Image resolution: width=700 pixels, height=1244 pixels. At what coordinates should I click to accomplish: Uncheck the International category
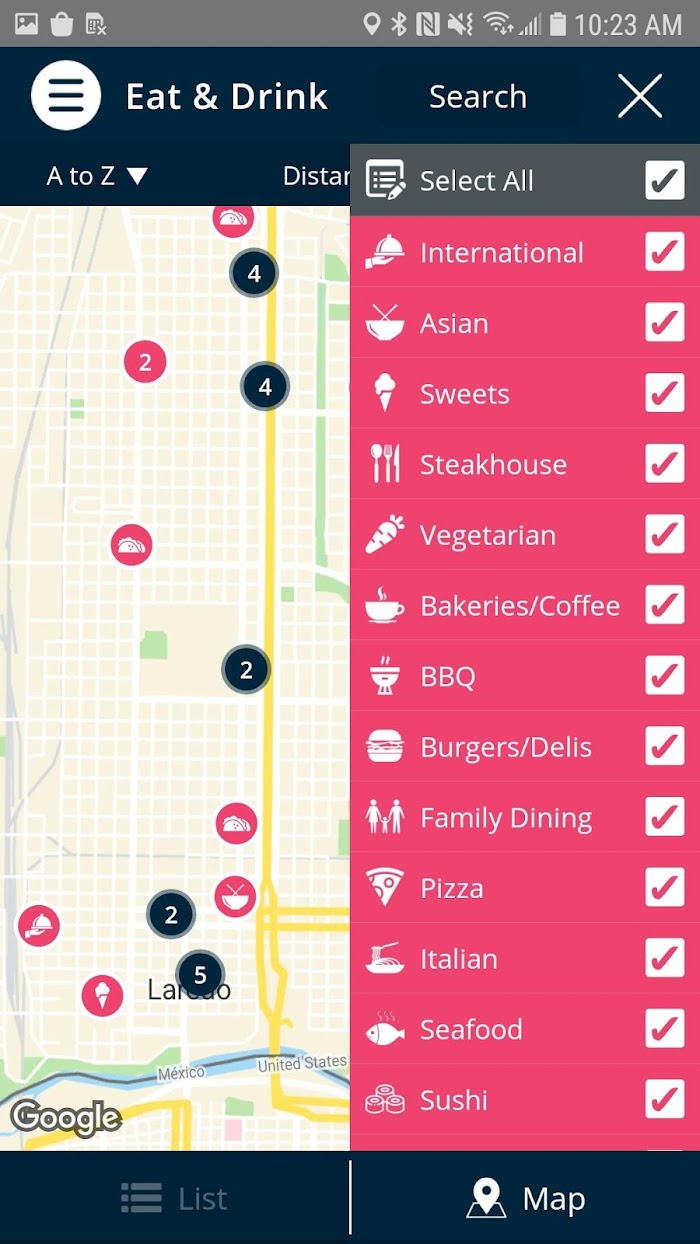[x=665, y=252]
